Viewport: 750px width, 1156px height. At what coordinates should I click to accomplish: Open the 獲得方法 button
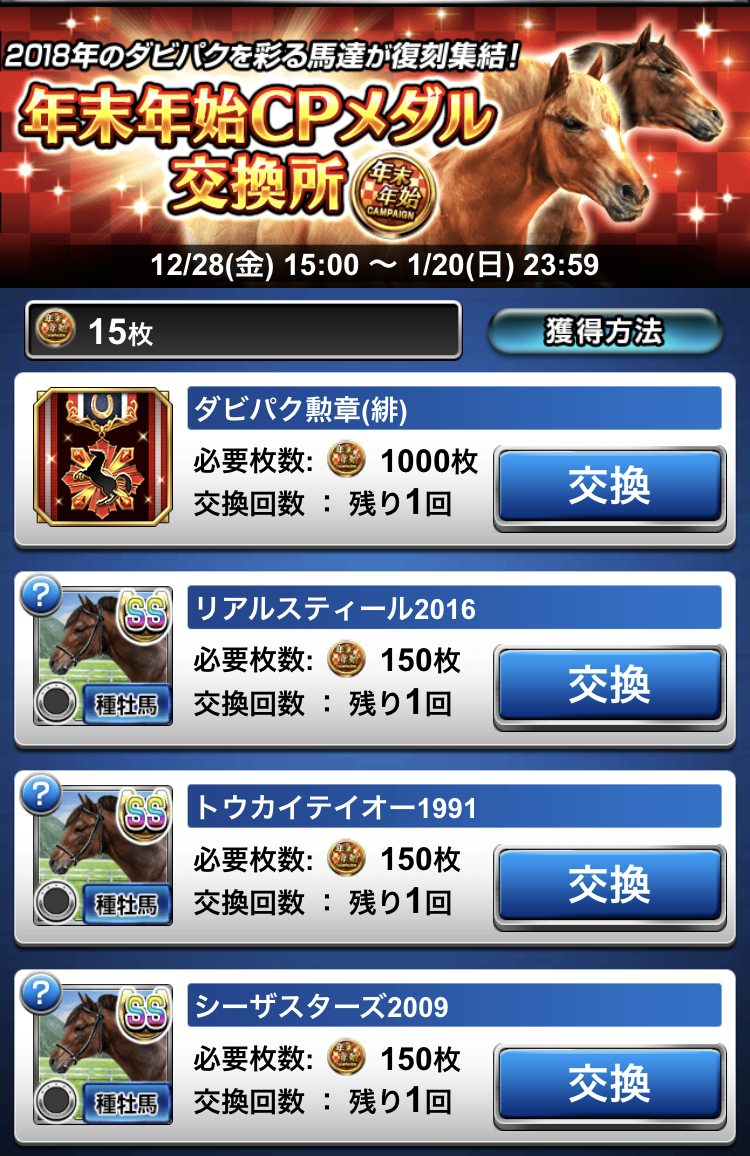point(604,331)
